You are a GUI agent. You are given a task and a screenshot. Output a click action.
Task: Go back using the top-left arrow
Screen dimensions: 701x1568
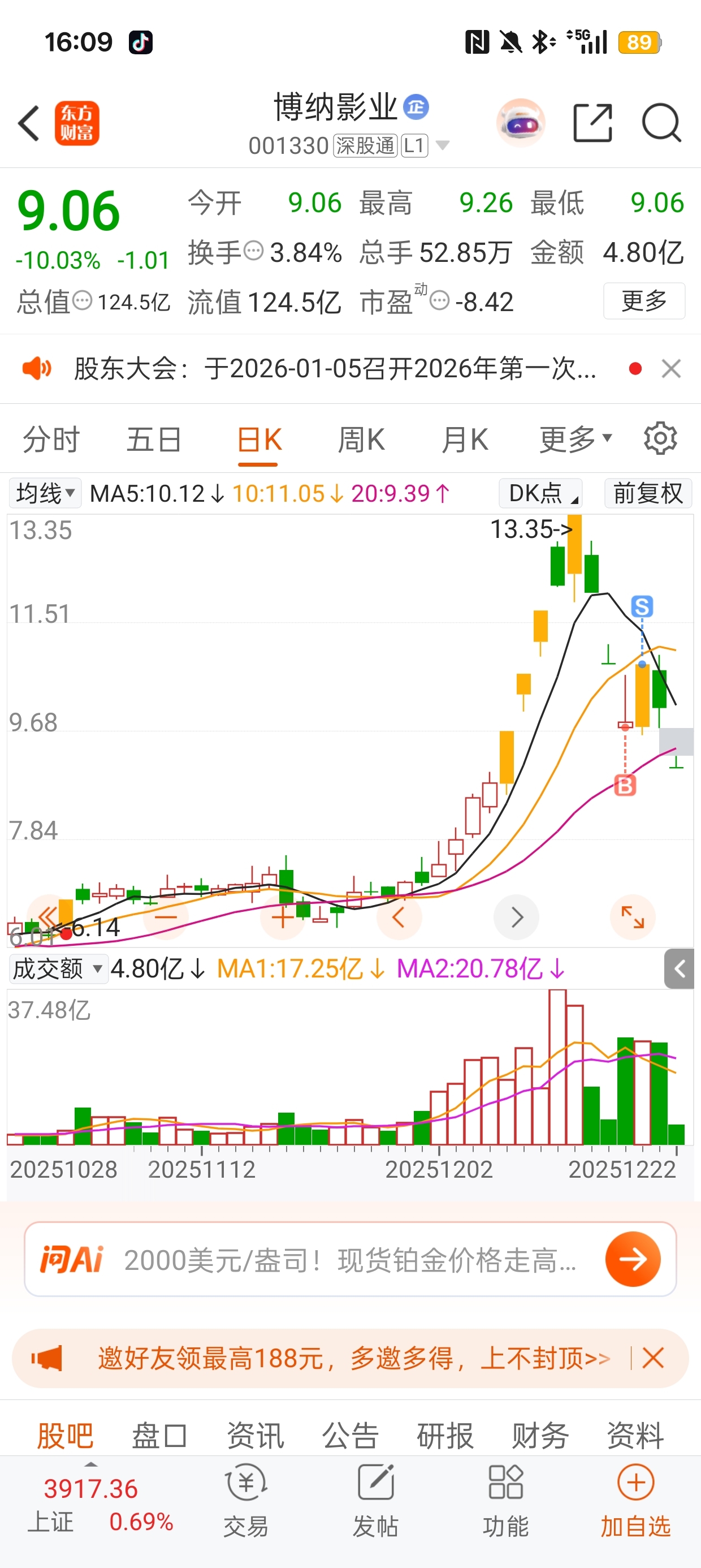(29, 123)
